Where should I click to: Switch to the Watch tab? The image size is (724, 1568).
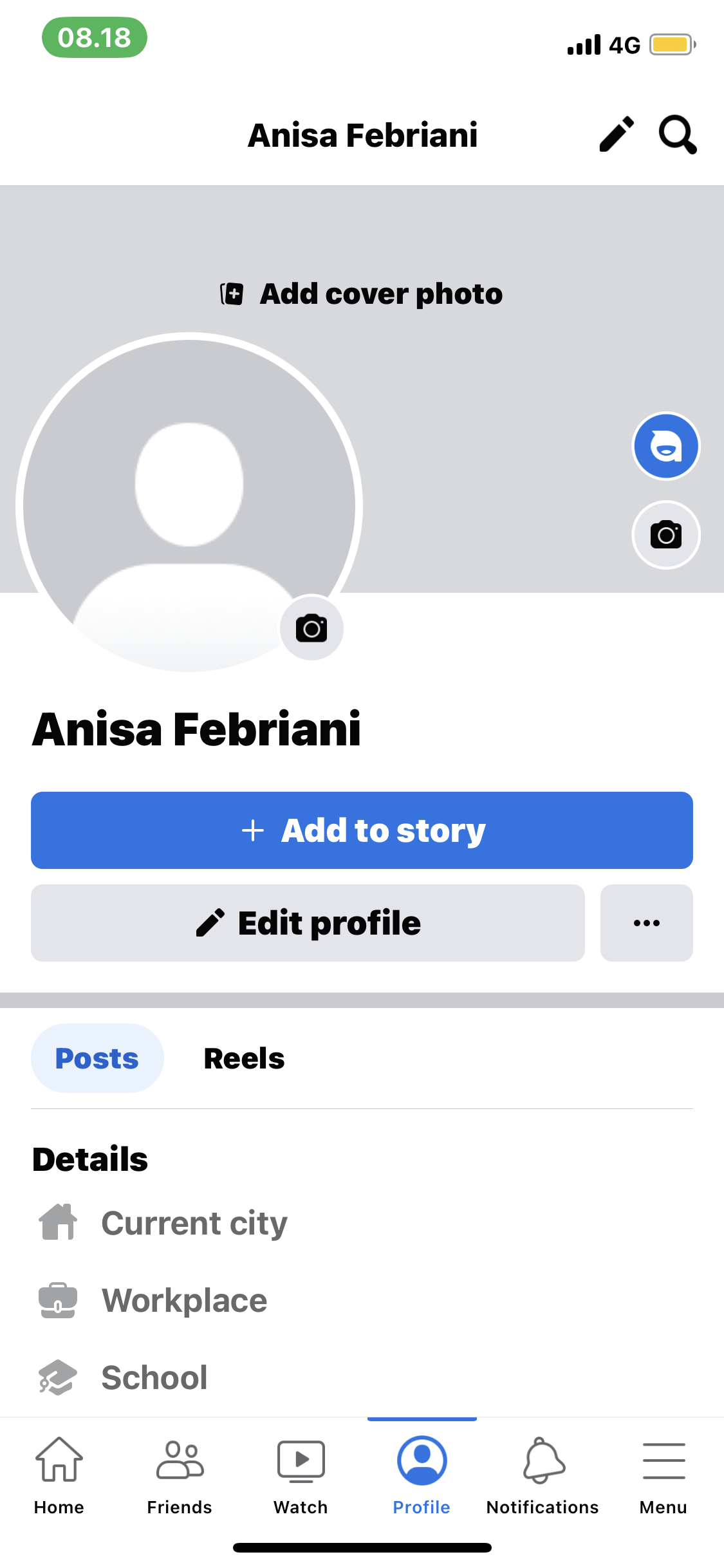tap(301, 1473)
